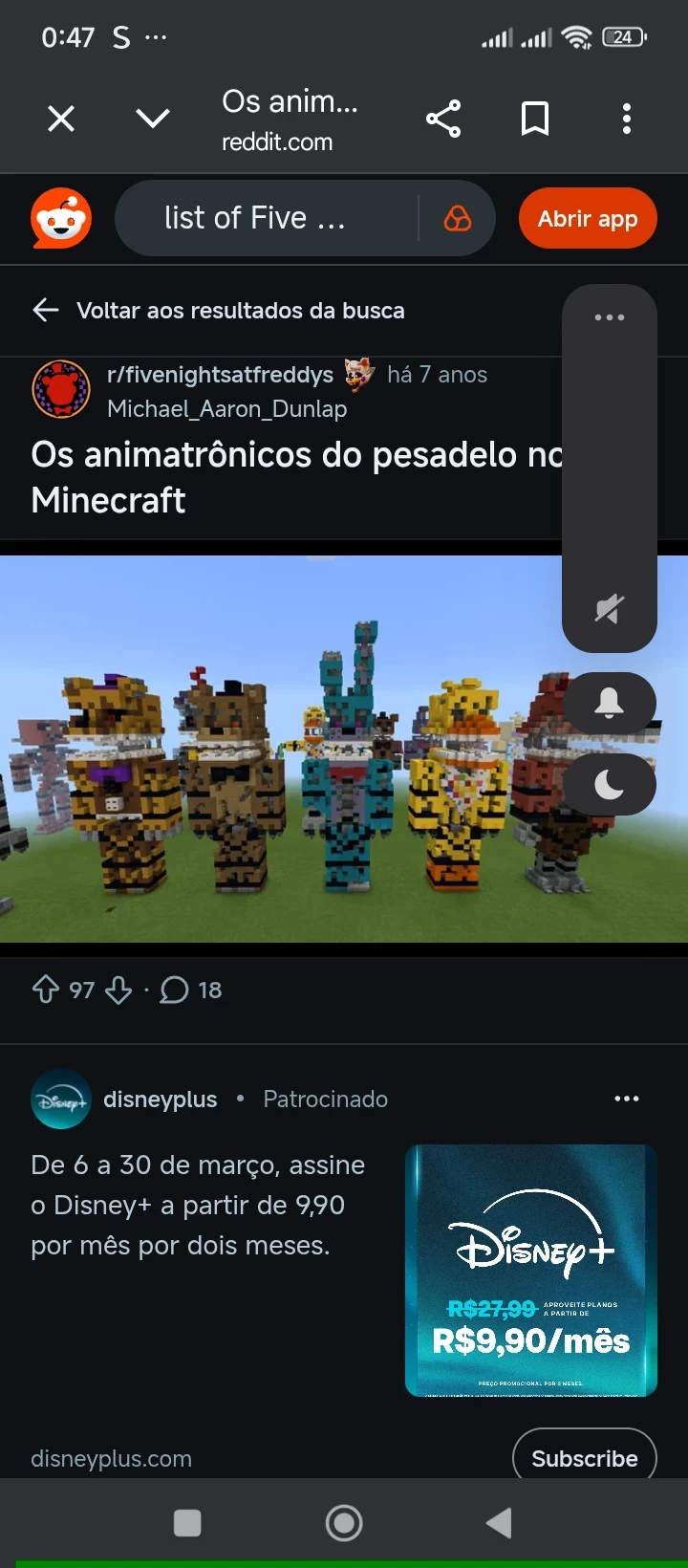Open the browser overflow menu
The image size is (688, 1568).
pos(627,119)
